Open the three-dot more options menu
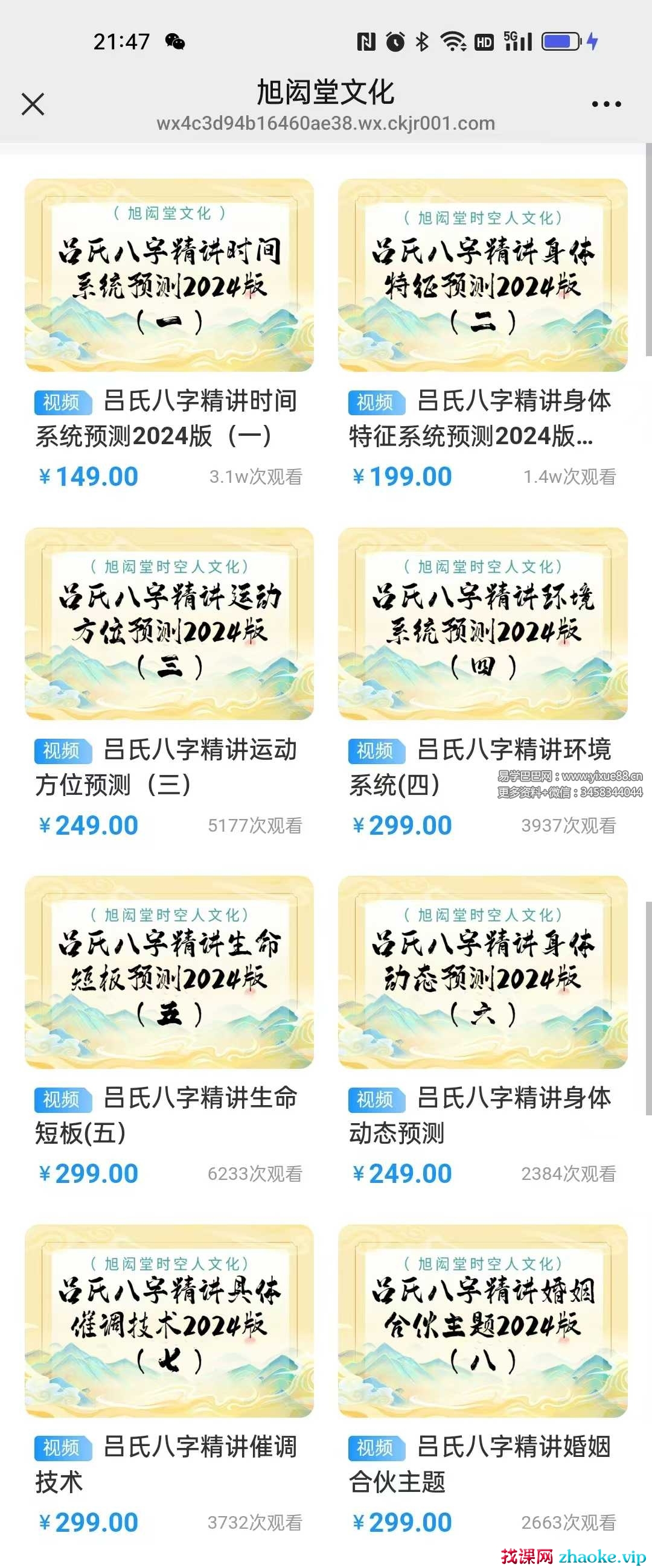The width and height of the screenshot is (652, 1568). coord(606,104)
